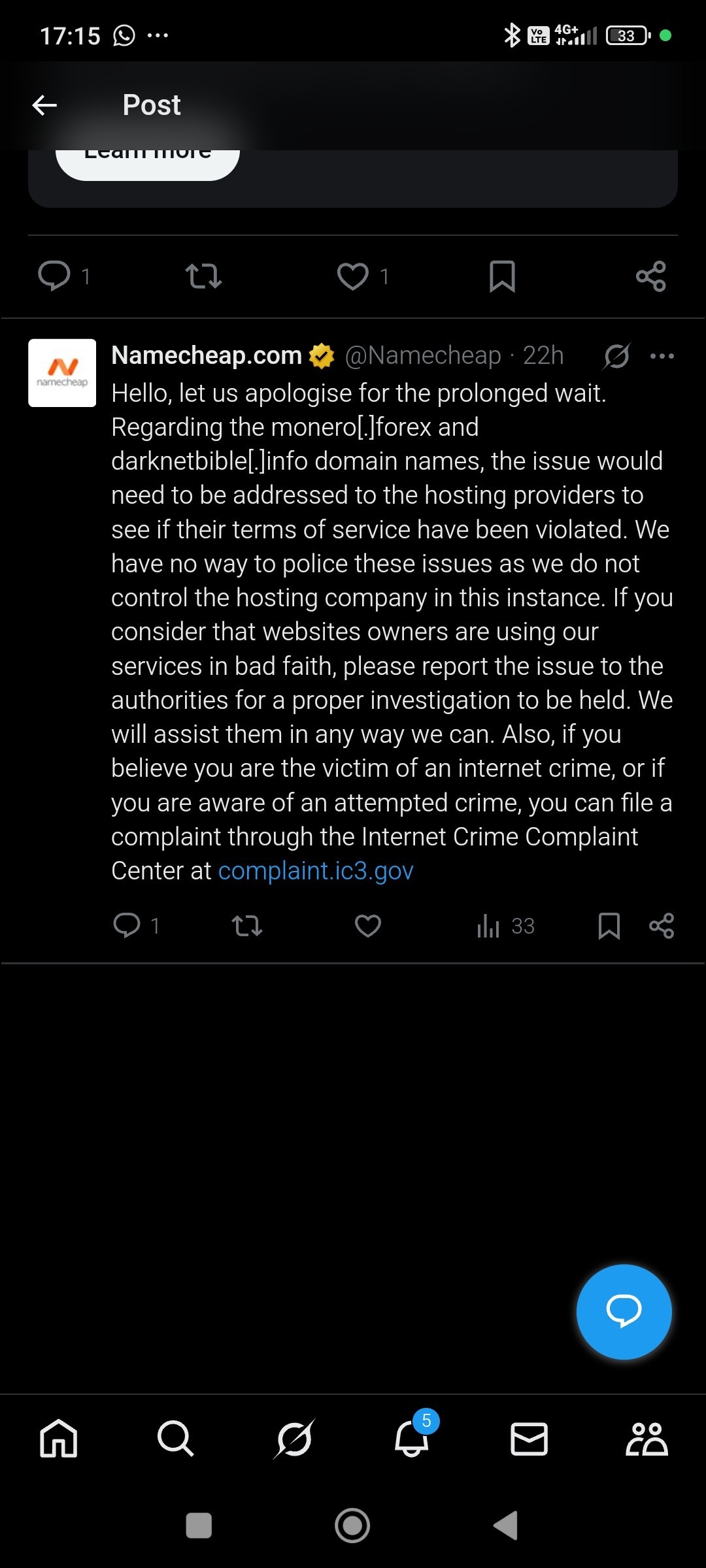Viewport: 706px width, 1568px height.
Task: Reply to Namecheap's post via comment icon
Action: pos(127,926)
